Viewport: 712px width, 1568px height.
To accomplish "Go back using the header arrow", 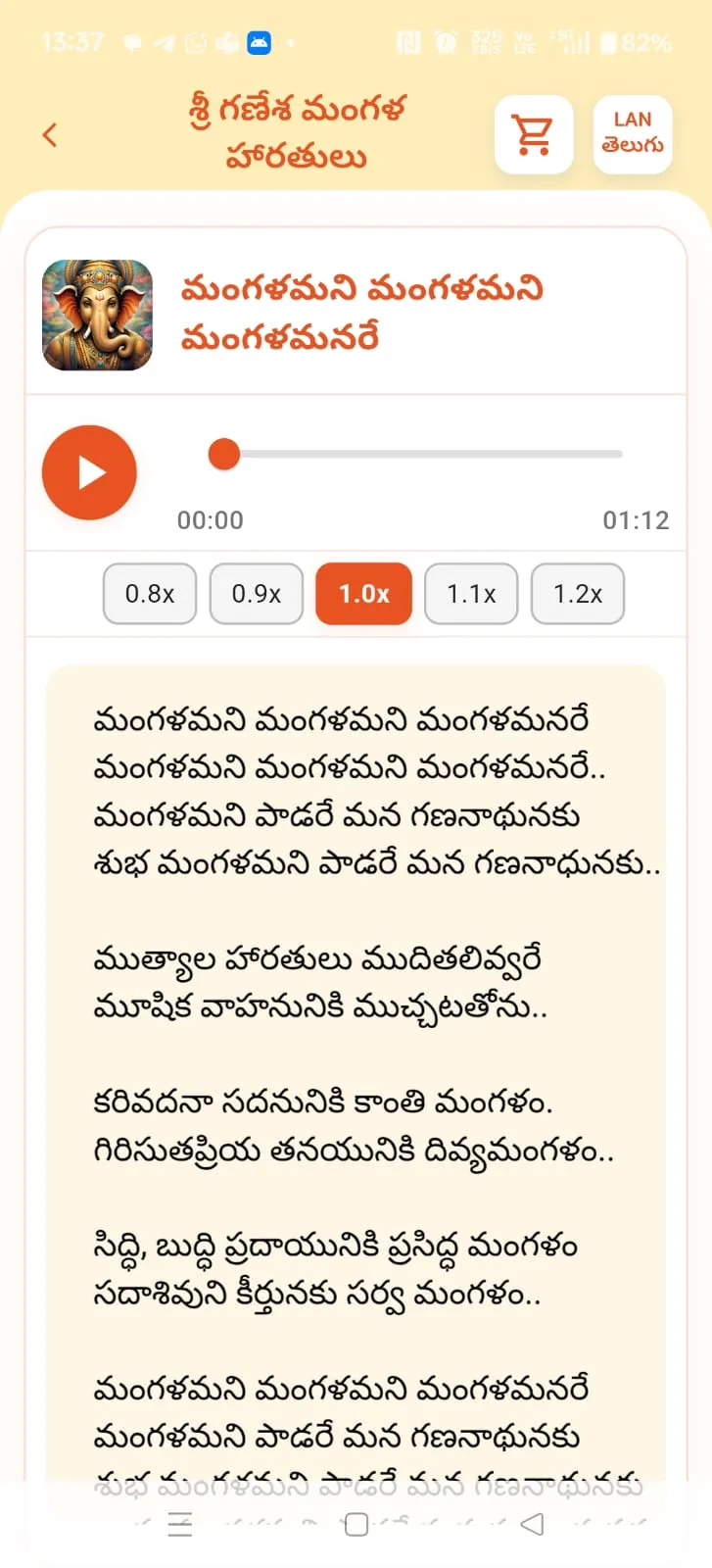I will [x=50, y=135].
